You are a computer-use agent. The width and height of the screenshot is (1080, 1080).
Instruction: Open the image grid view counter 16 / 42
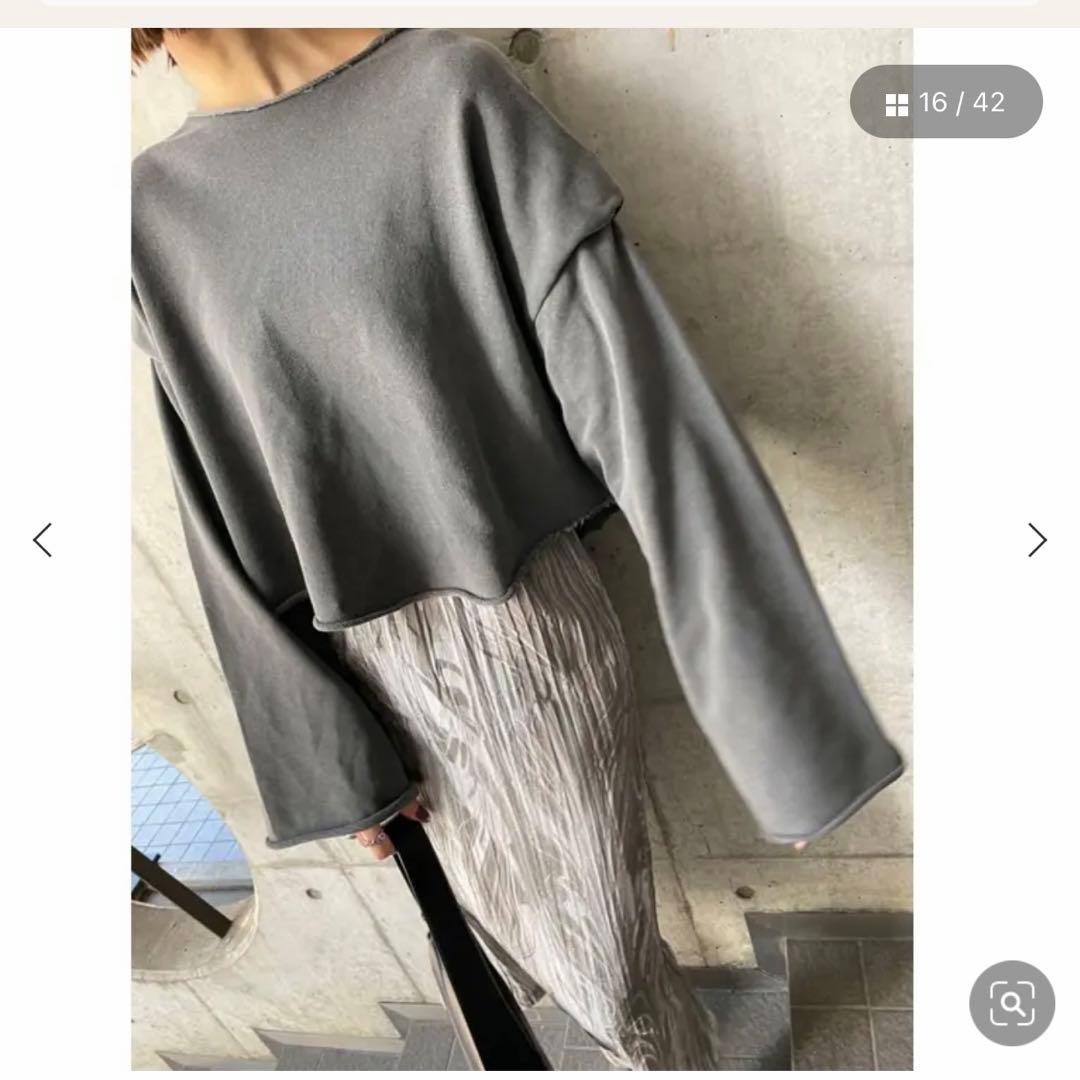[x=946, y=102]
